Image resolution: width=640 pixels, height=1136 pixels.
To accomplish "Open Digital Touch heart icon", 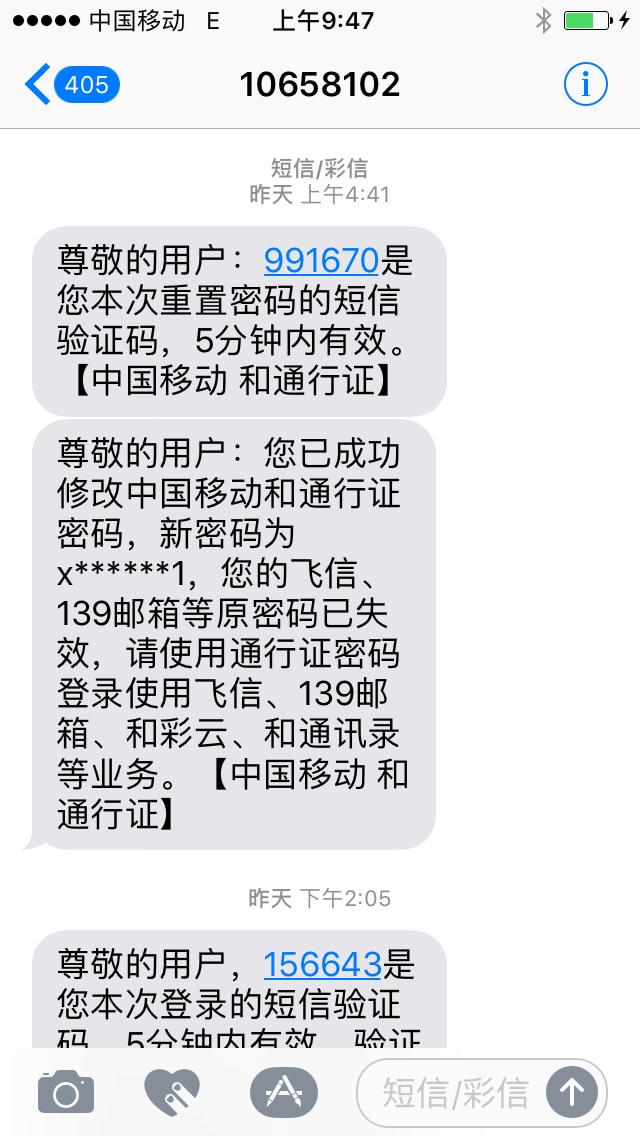I will coord(172,1091).
